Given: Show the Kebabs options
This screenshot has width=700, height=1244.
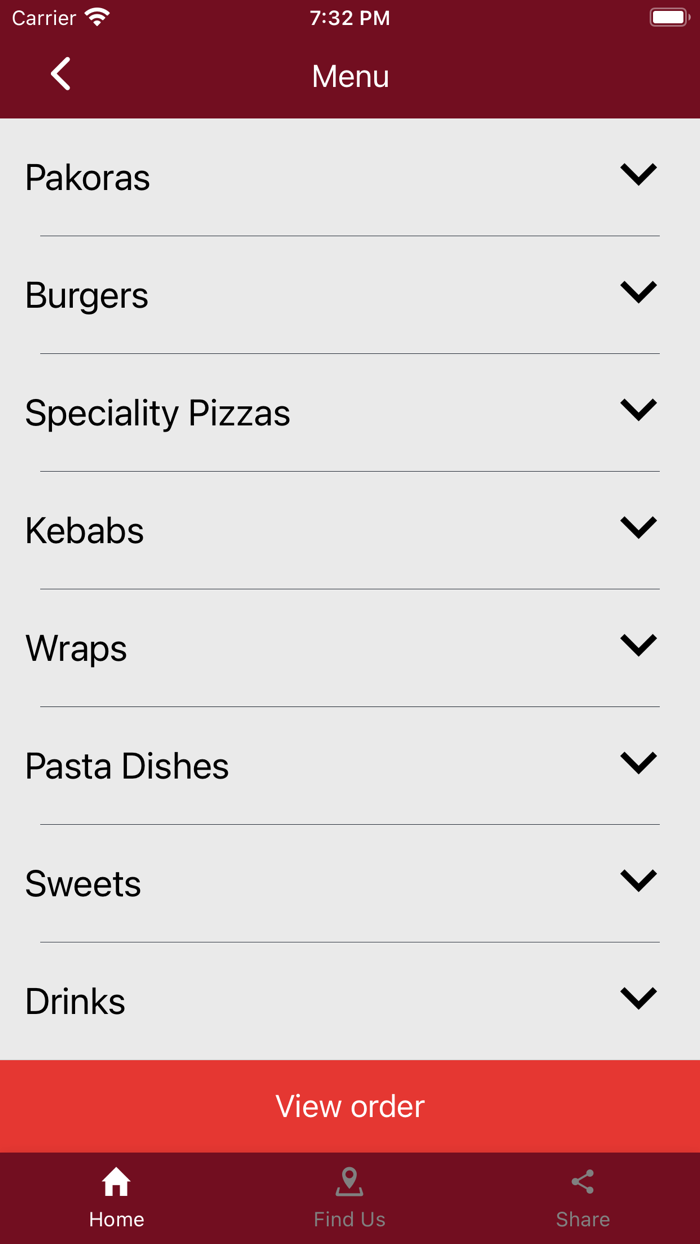Looking at the screenshot, I should 638,528.
